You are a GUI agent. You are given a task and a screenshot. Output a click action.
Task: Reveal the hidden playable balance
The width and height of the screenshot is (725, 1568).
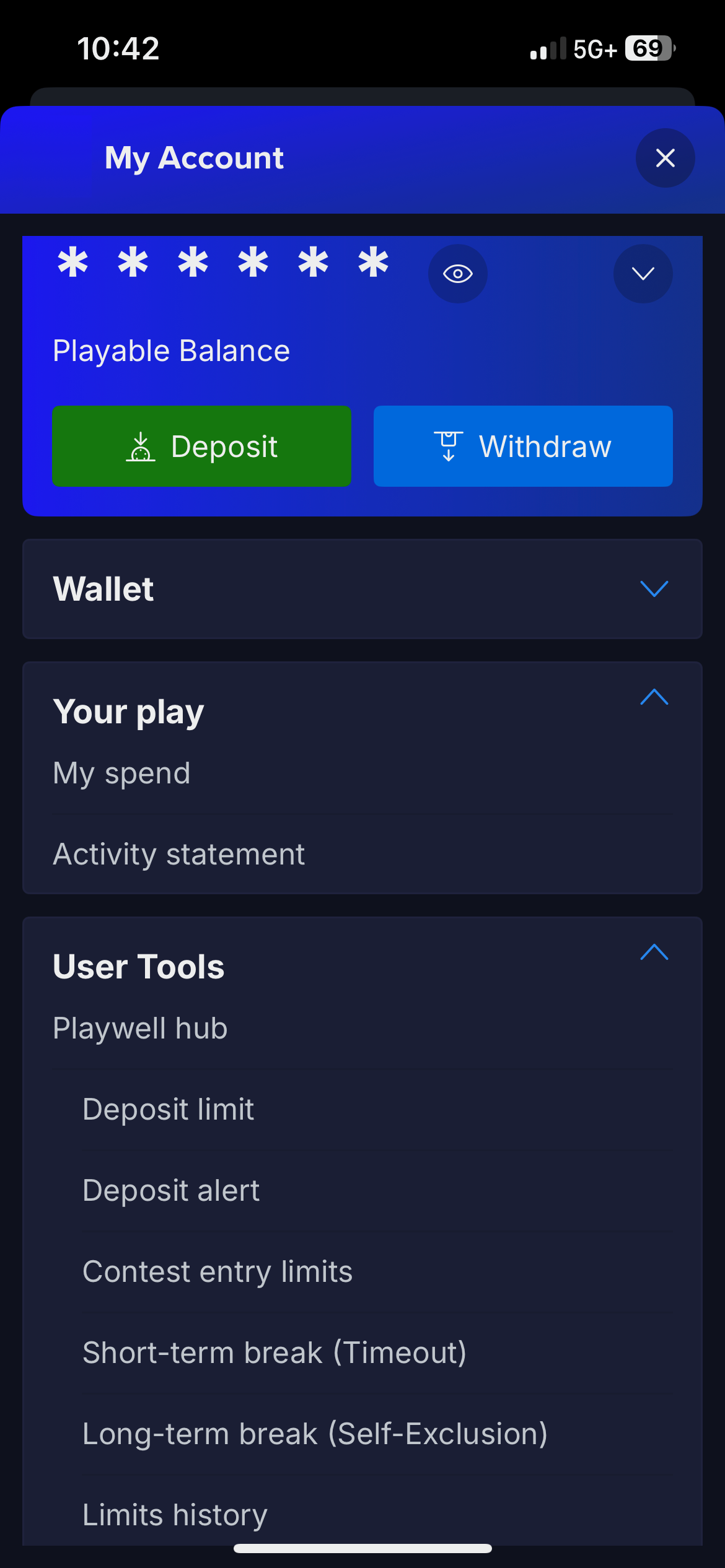pos(458,274)
